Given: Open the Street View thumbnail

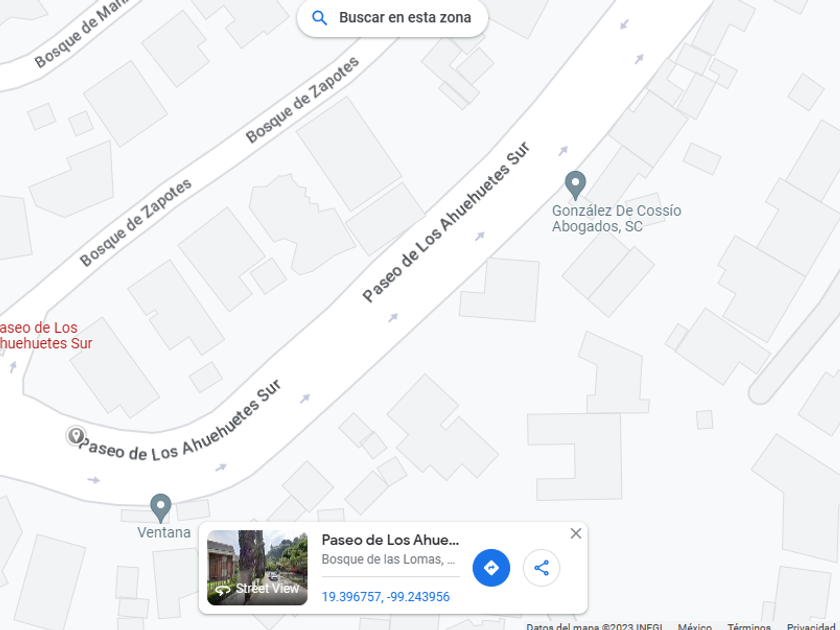Looking at the screenshot, I should (257, 567).
